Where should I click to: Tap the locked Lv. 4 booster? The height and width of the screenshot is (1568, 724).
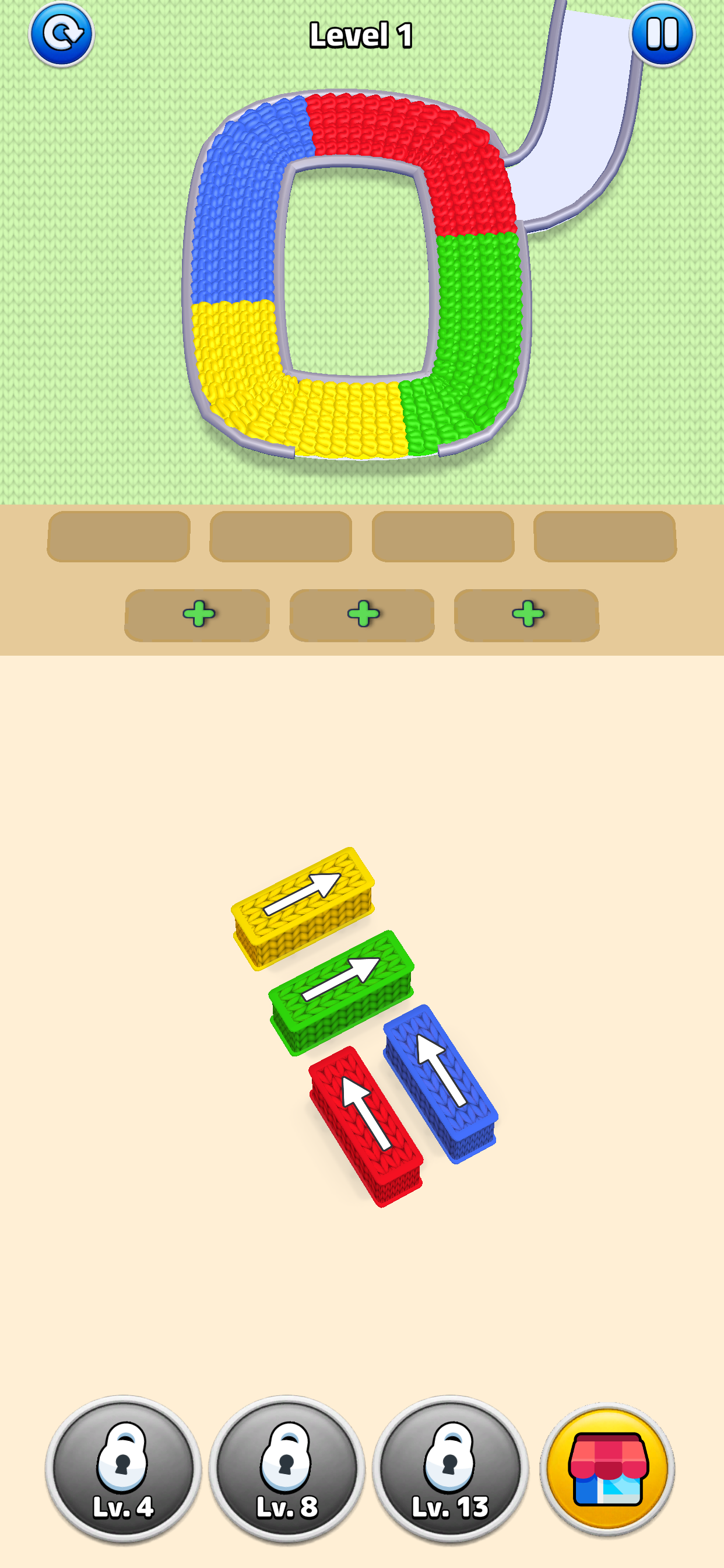[x=123, y=1469]
